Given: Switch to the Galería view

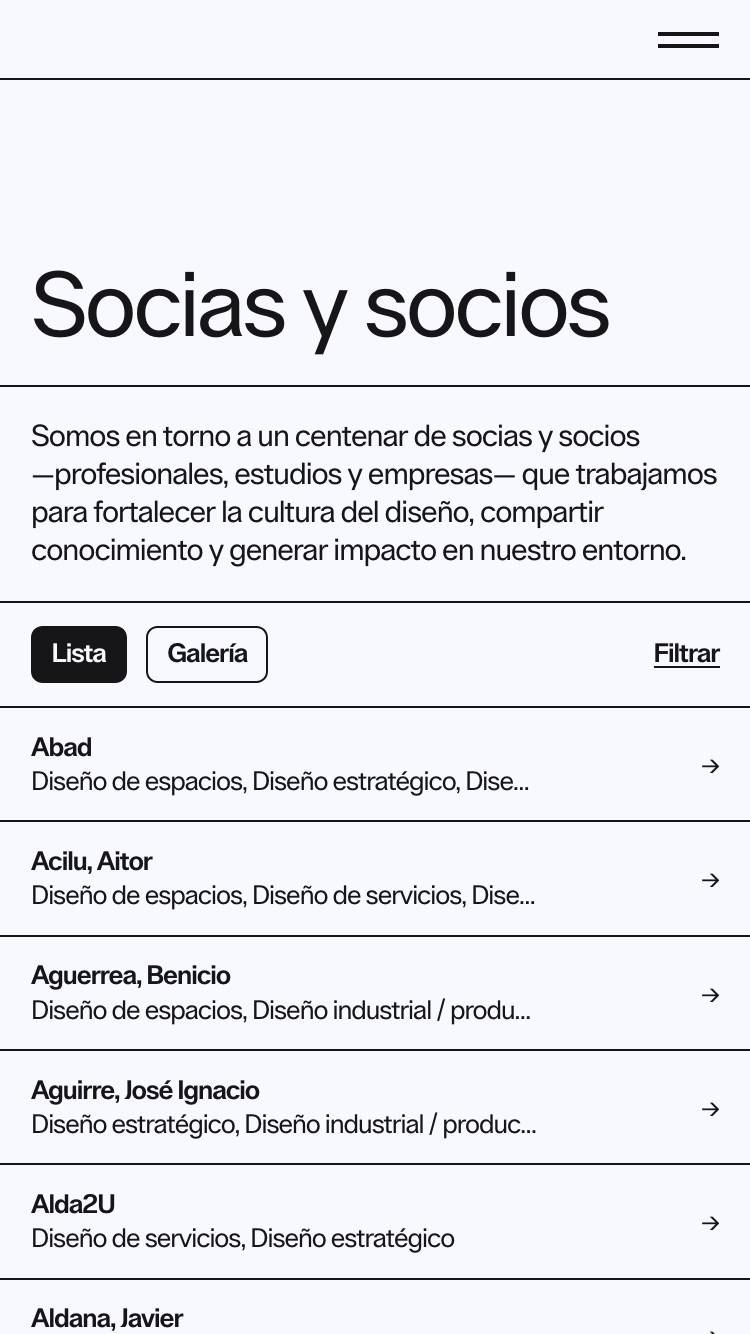Looking at the screenshot, I should pos(207,654).
